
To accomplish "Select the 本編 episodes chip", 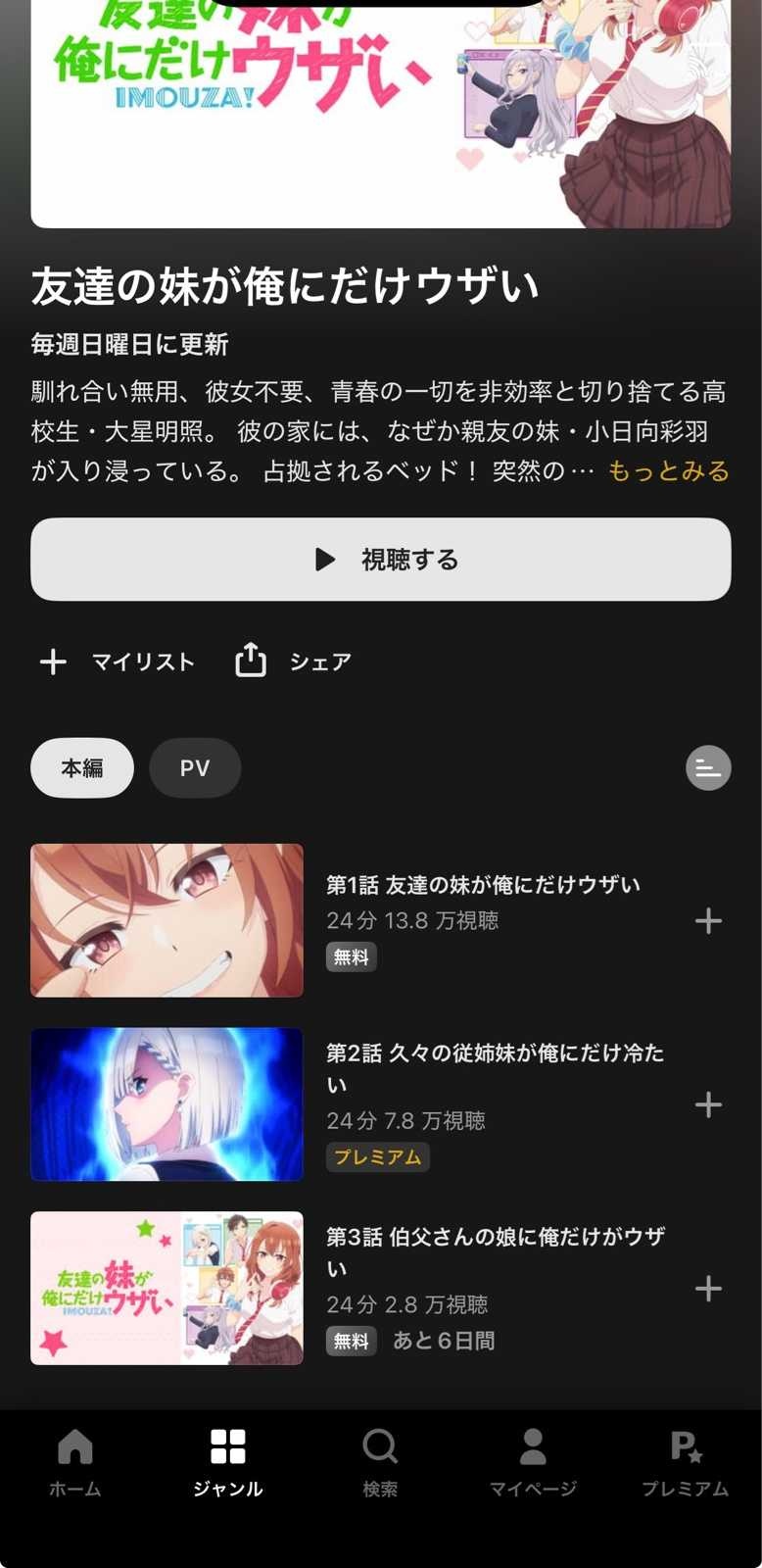I will [x=82, y=768].
